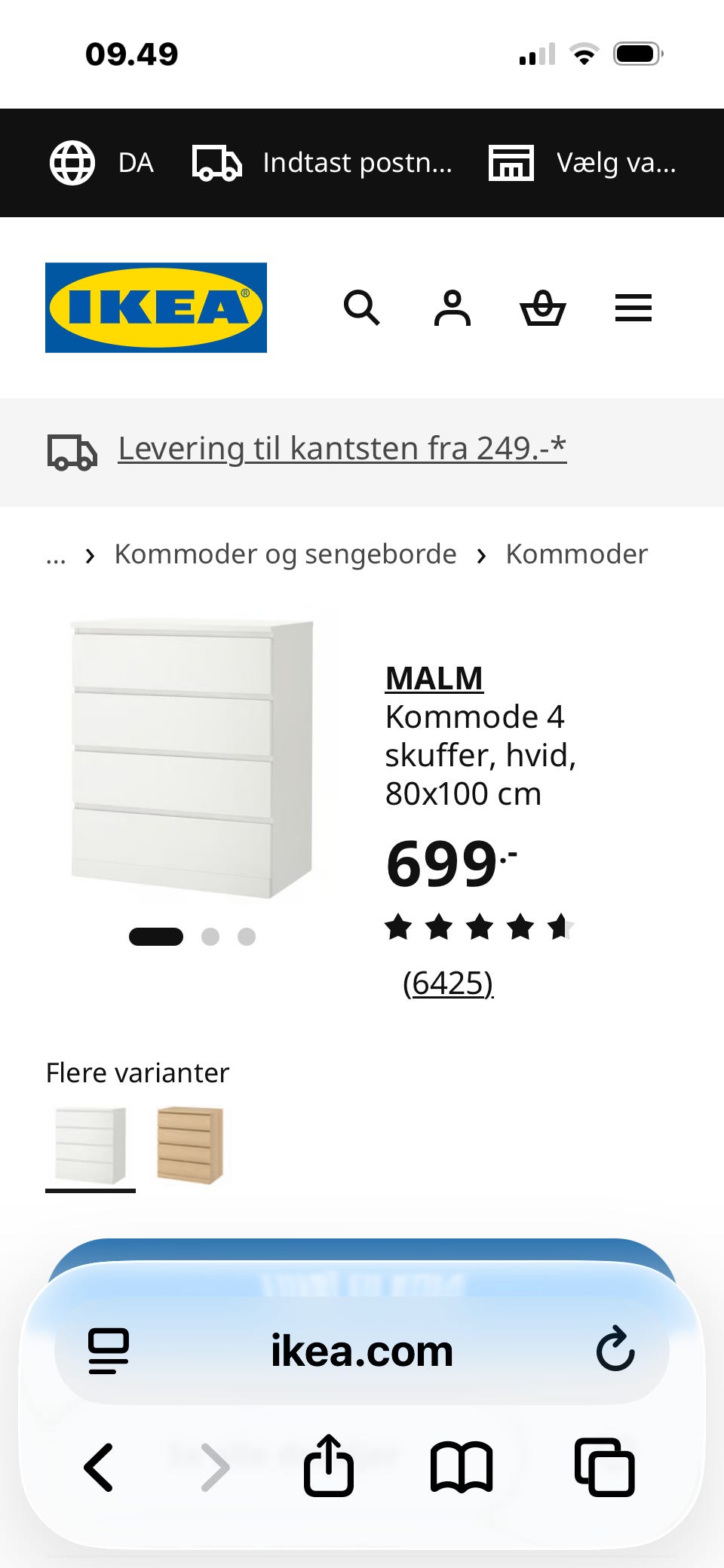Image resolution: width=724 pixels, height=1568 pixels.
Task: Select the second carousel dot under product image
Action: tap(212, 937)
